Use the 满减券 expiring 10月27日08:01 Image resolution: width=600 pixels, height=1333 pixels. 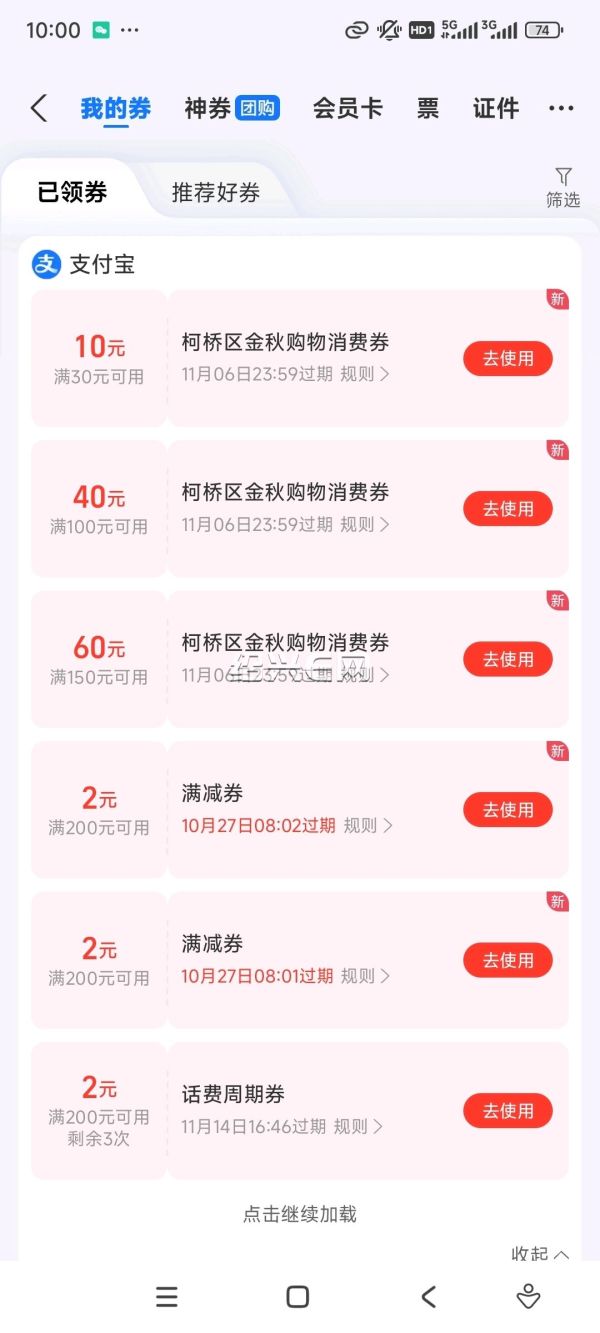point(507,960)
